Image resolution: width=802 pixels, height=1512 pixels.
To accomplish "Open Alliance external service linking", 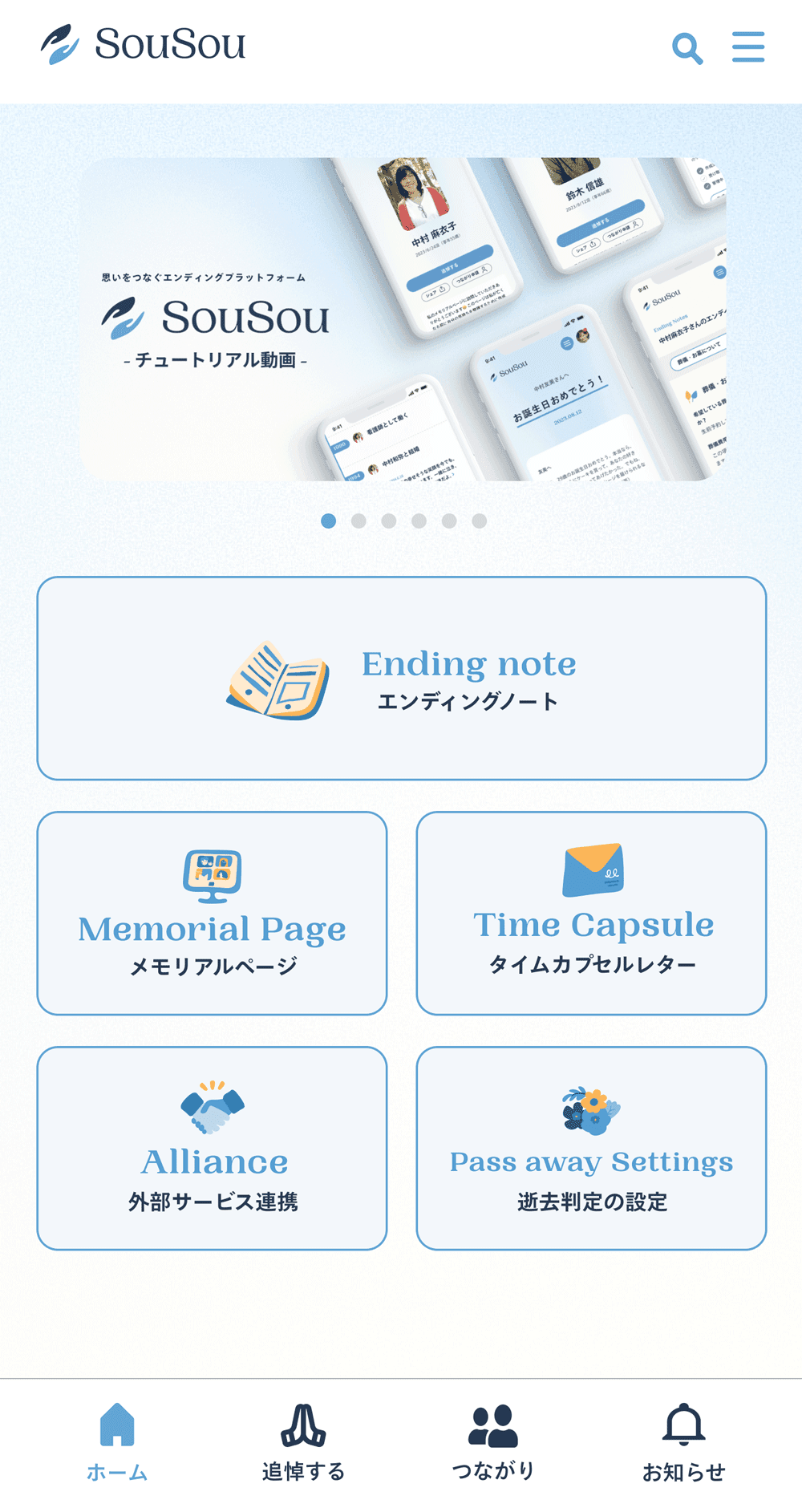I will (212, 1148).
